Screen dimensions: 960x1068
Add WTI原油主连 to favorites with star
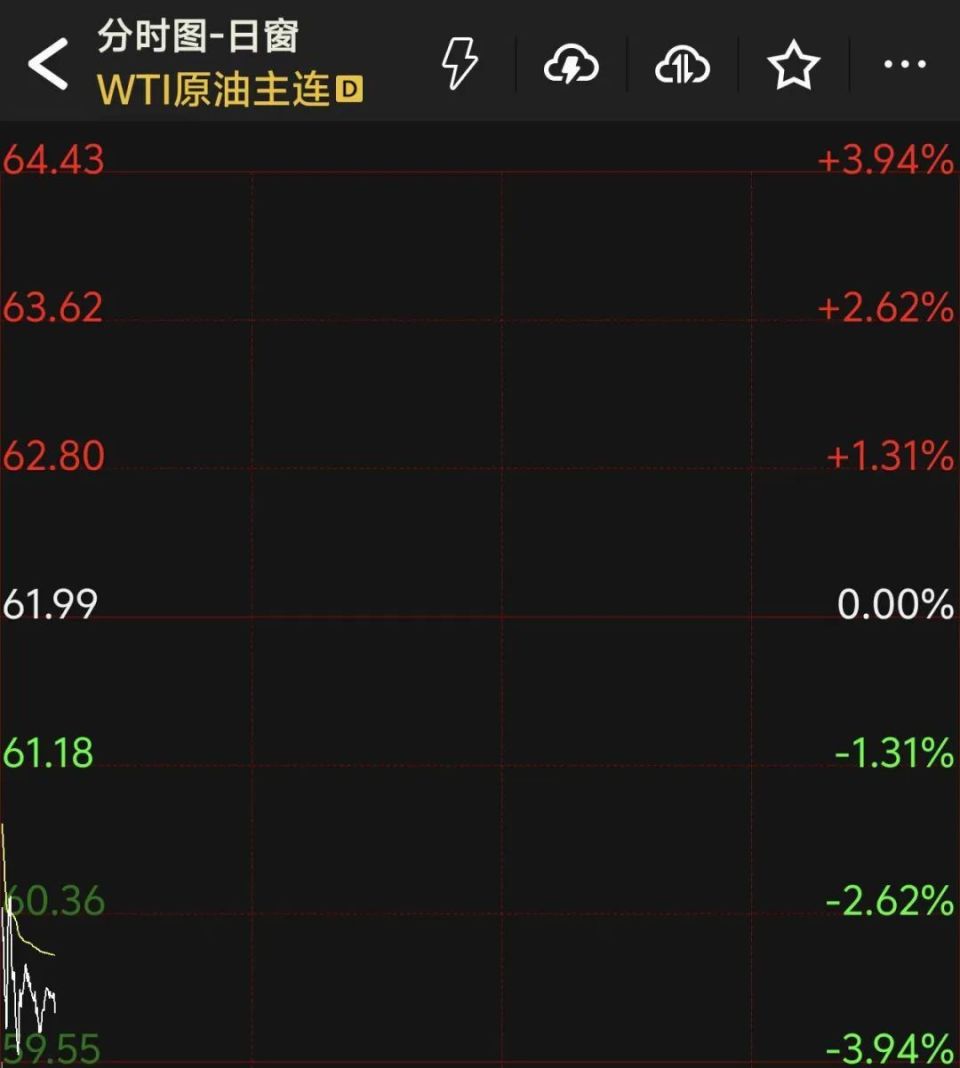point(793,66)
